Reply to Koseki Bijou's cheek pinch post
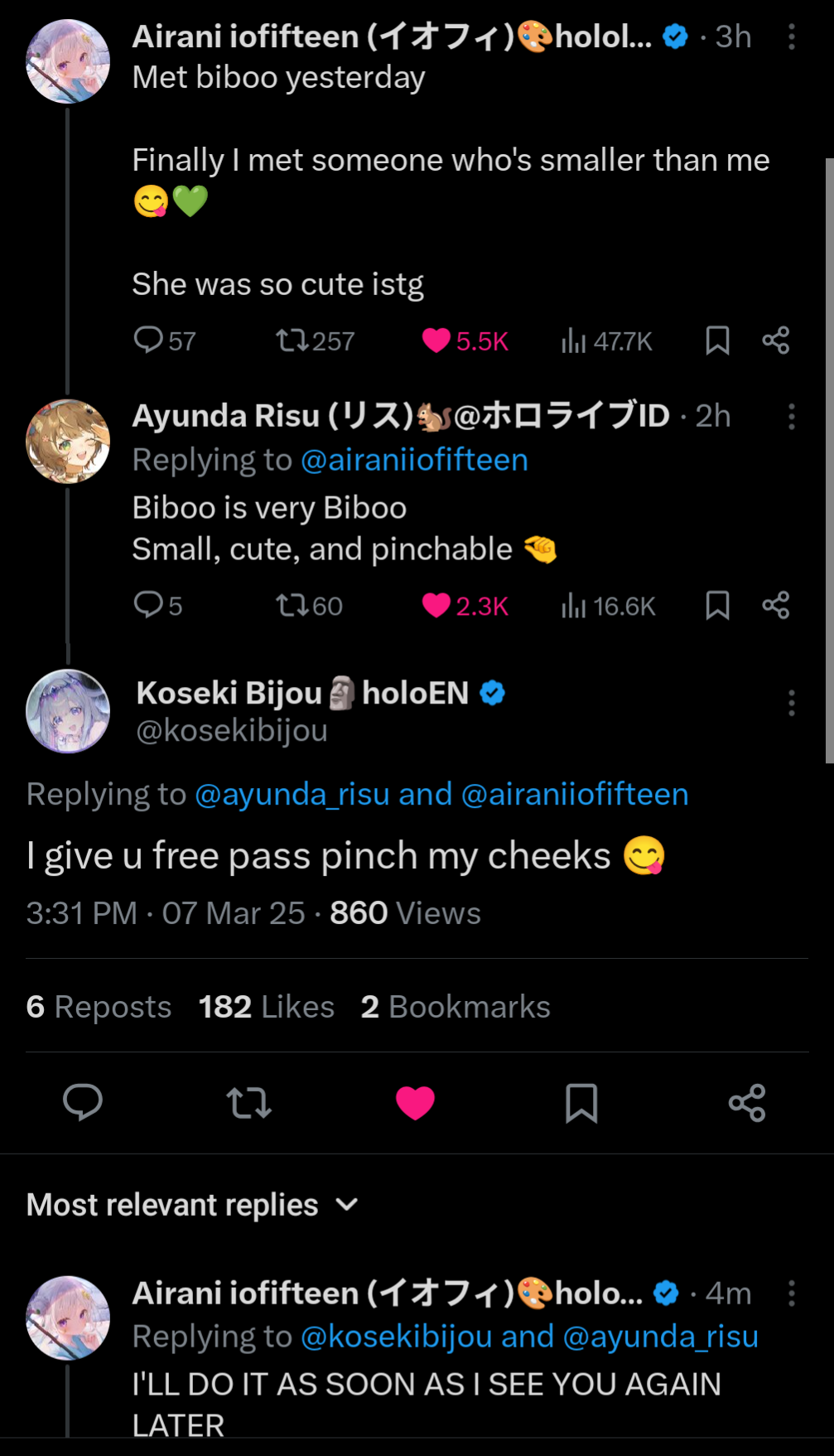 pos(83,1103)
